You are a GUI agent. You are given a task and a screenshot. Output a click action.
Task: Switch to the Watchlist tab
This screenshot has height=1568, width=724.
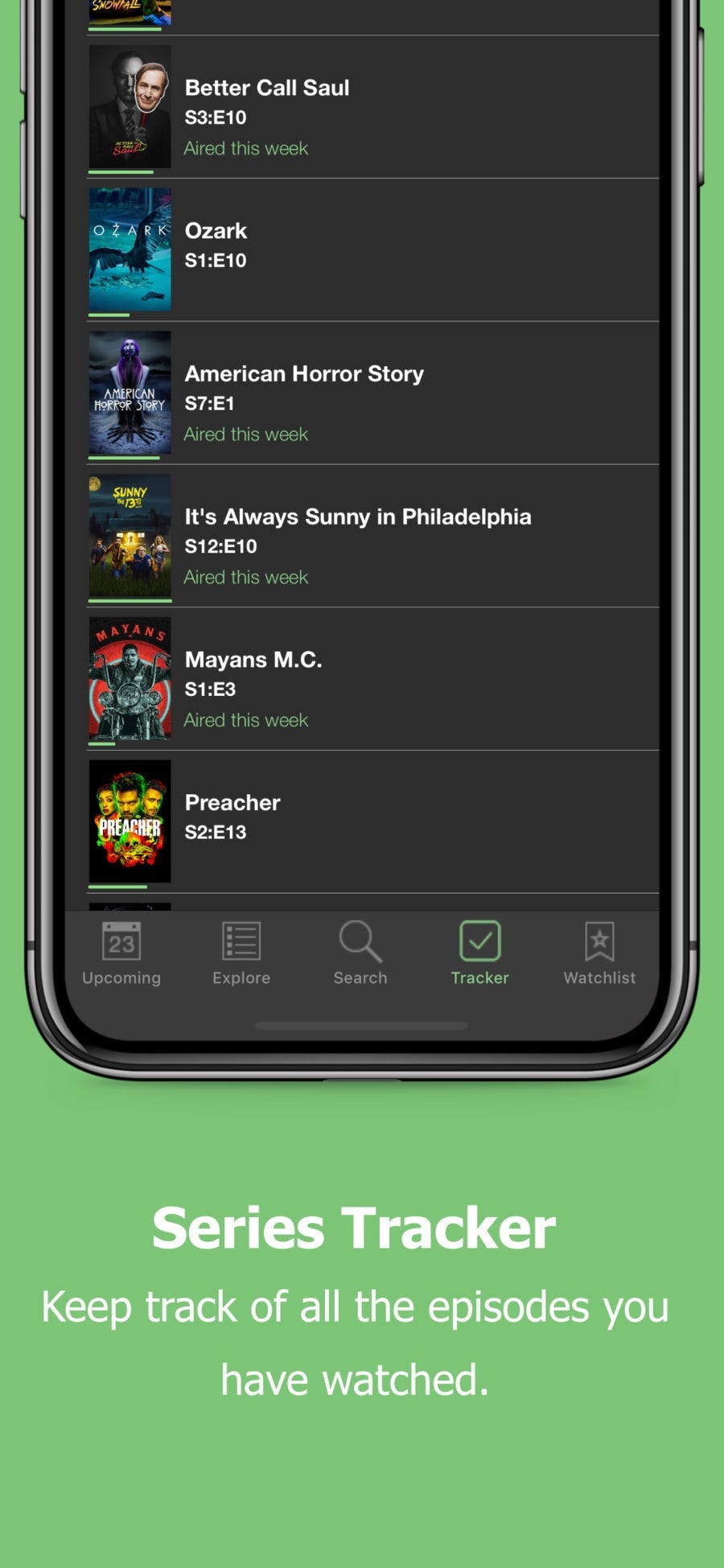click(x=599, y=953)
